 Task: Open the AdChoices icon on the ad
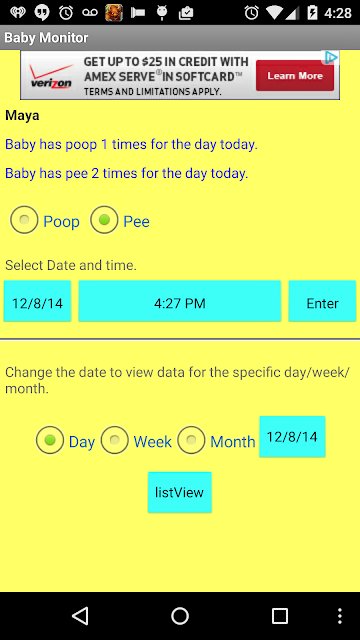(x=329, y=58)
